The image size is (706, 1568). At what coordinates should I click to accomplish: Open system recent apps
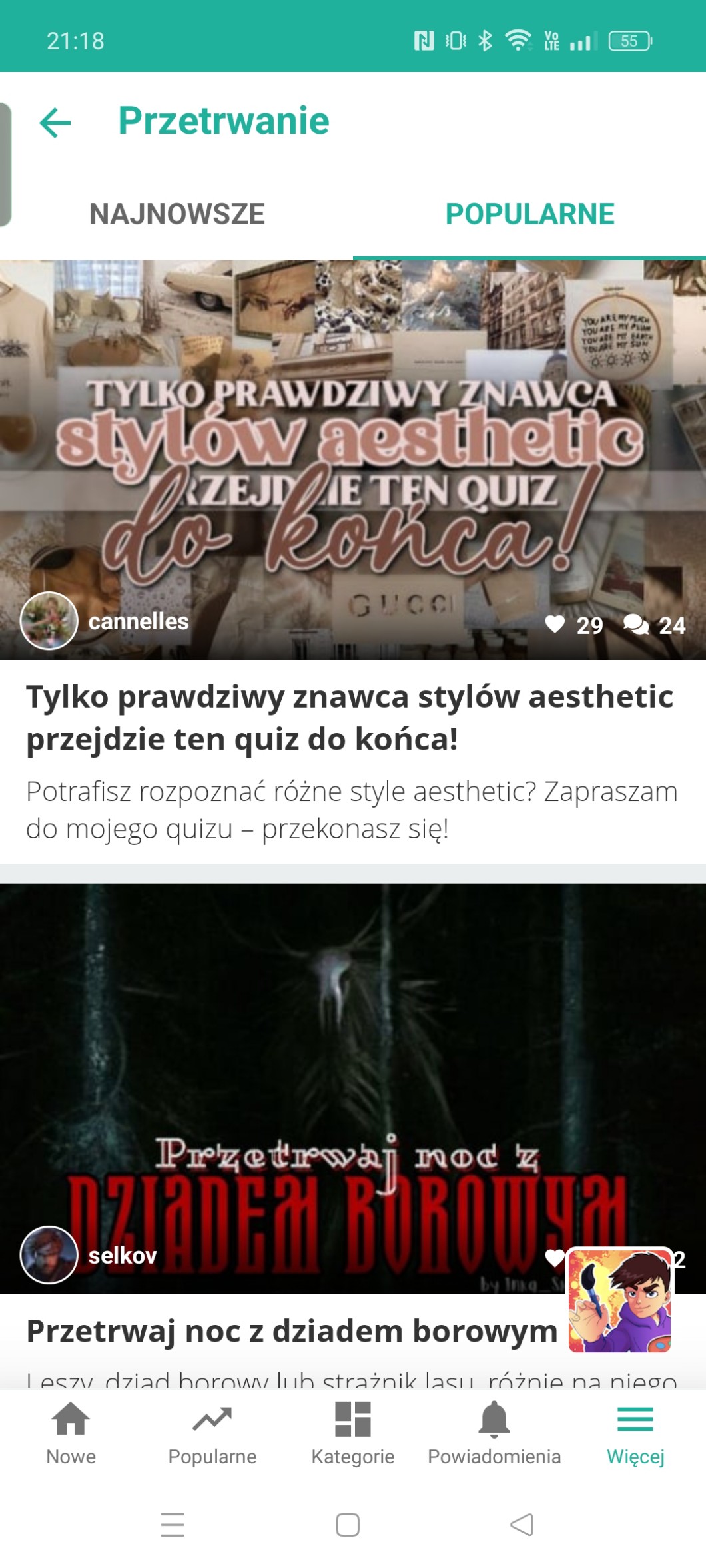(x=173, y=1525)
